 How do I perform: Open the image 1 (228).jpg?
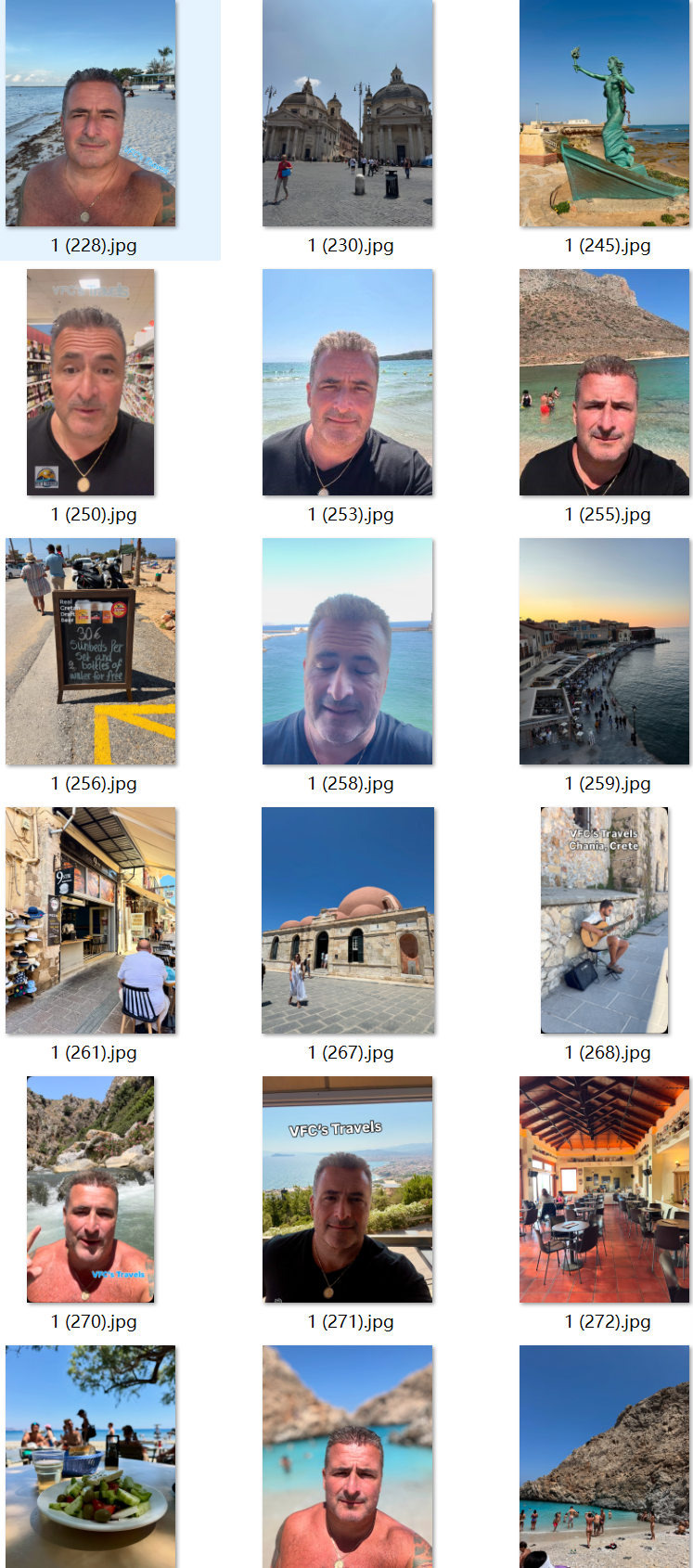pos(91,113)
